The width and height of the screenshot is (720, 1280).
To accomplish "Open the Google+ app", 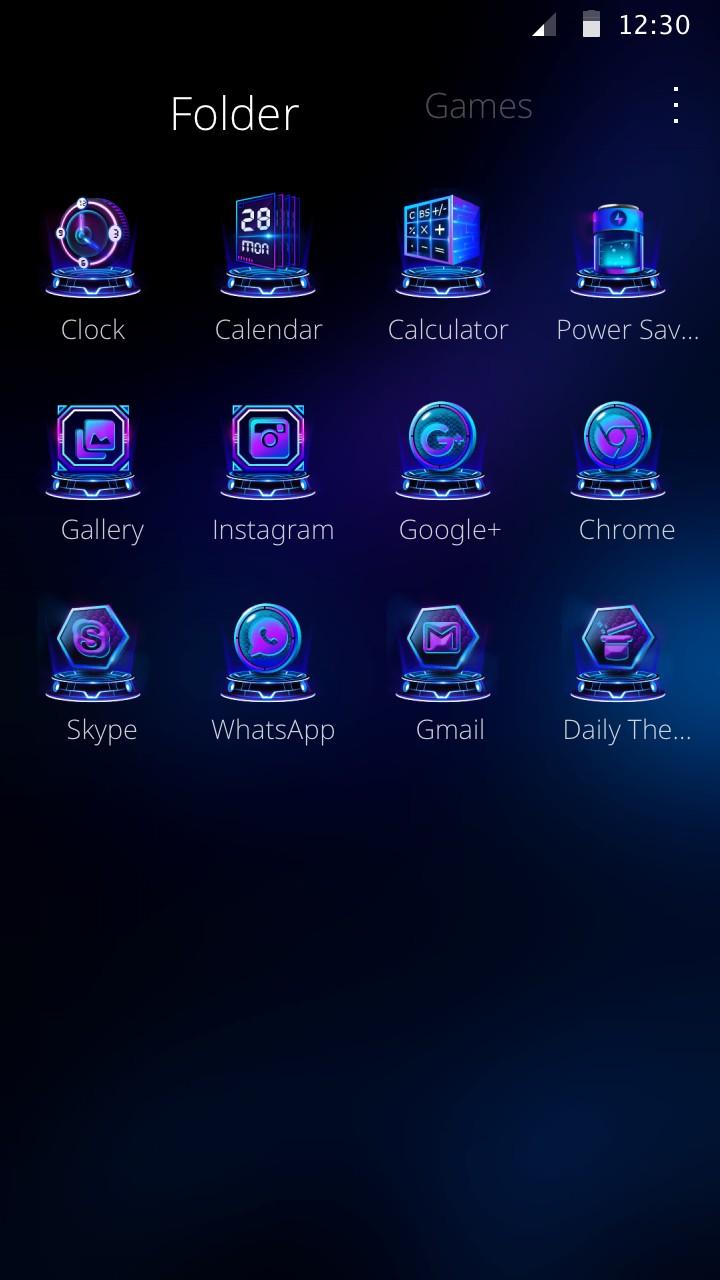I will (443, 449).
